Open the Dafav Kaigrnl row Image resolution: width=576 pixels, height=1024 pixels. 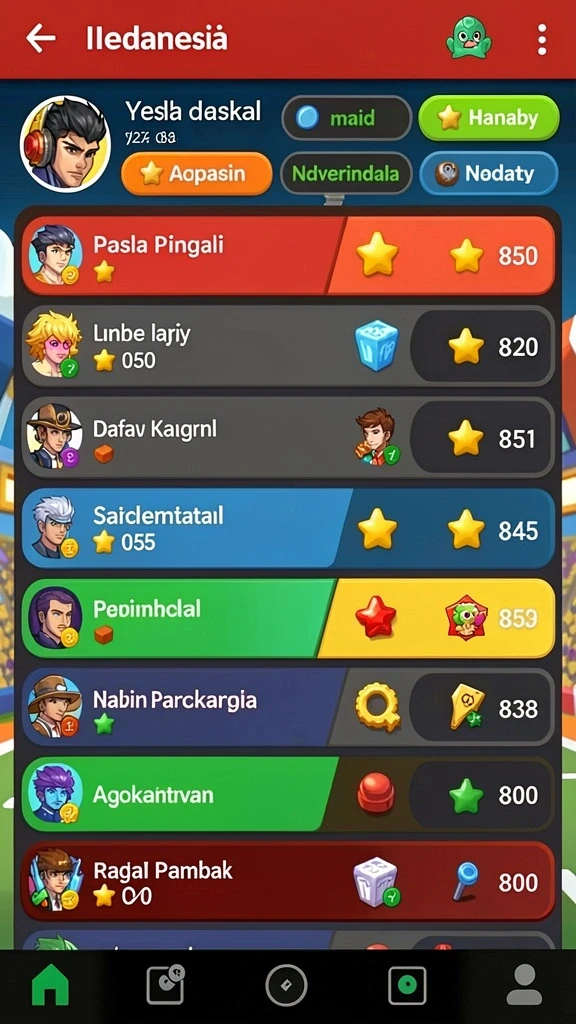pyautogui.click(x=288, y=438)
